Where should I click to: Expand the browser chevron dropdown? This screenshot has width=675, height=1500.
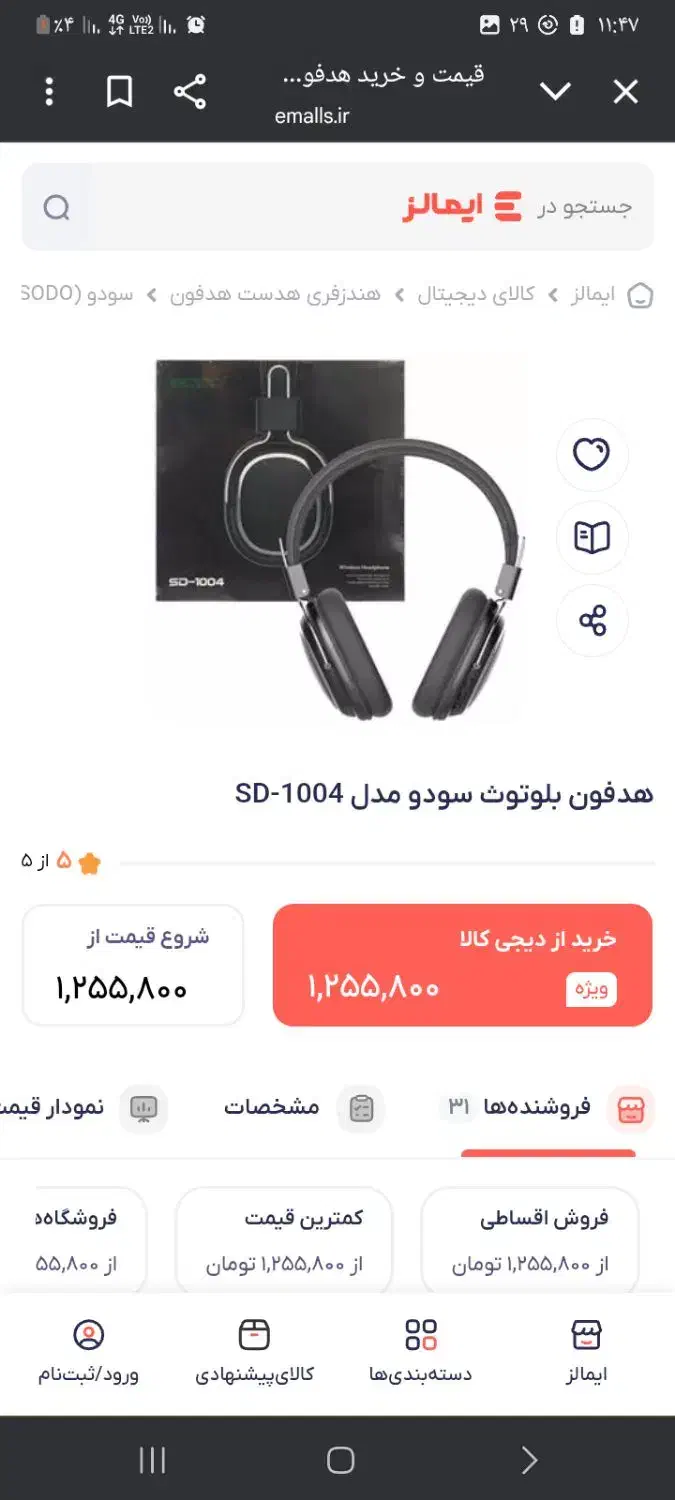point(555,93)
